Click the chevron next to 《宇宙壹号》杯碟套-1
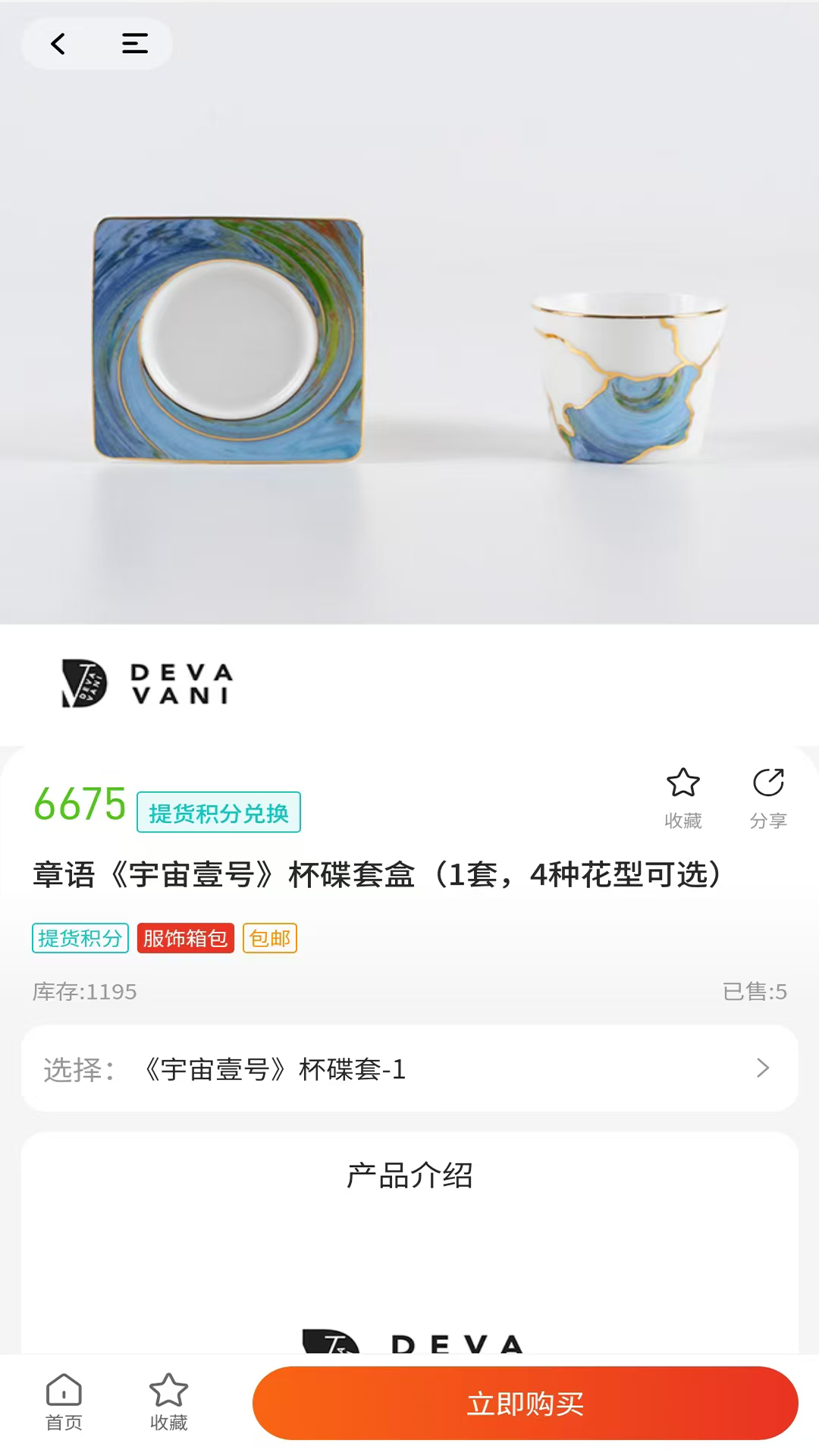819x1456 pixels. point(762,1069)
